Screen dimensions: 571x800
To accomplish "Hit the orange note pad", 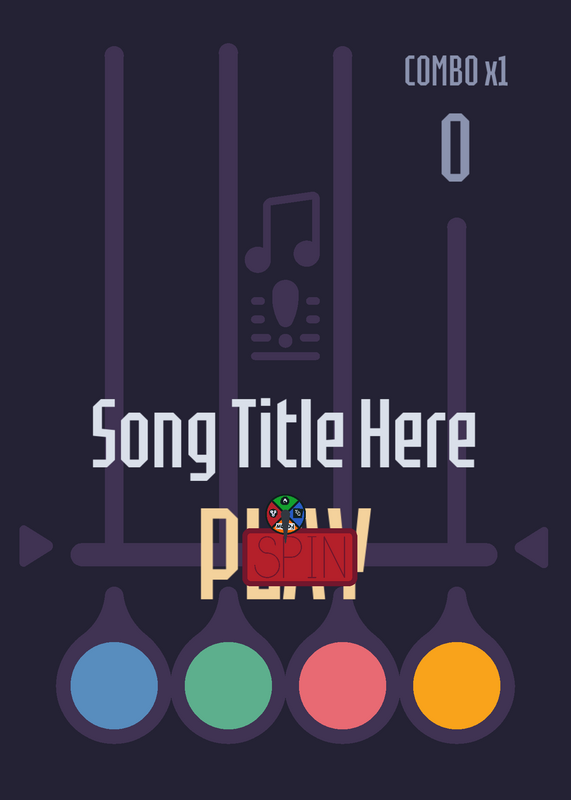I will point(457,685).
